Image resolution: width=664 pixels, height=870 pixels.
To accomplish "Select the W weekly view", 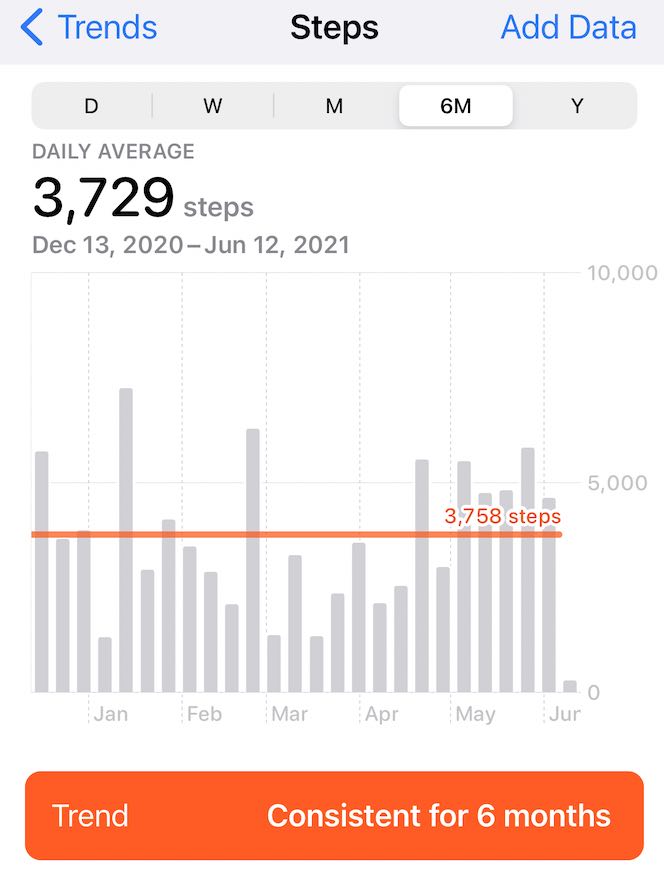I will tap(212, 106).
